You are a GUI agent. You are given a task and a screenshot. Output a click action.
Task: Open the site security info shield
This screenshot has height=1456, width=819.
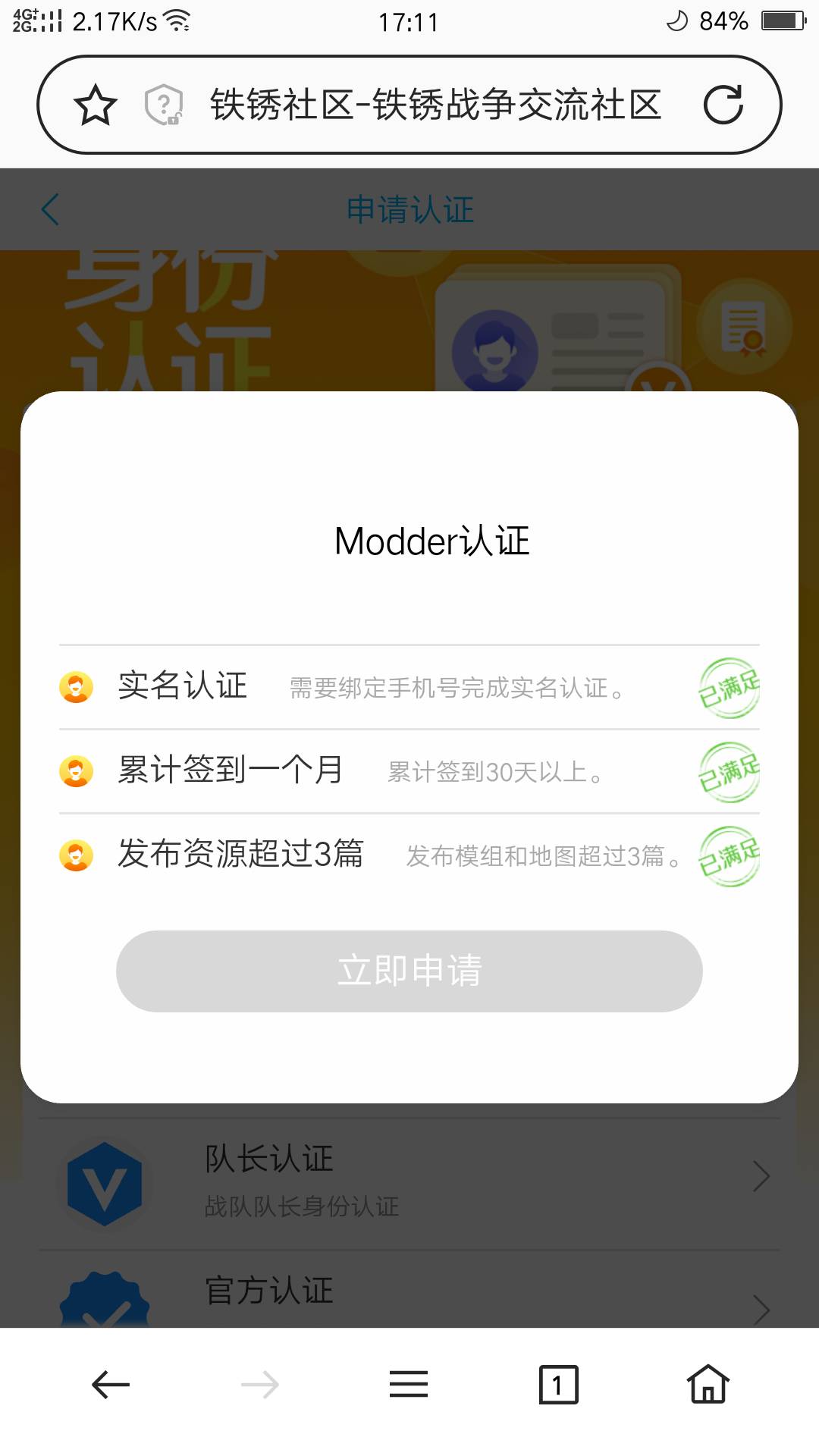[164, 105]
